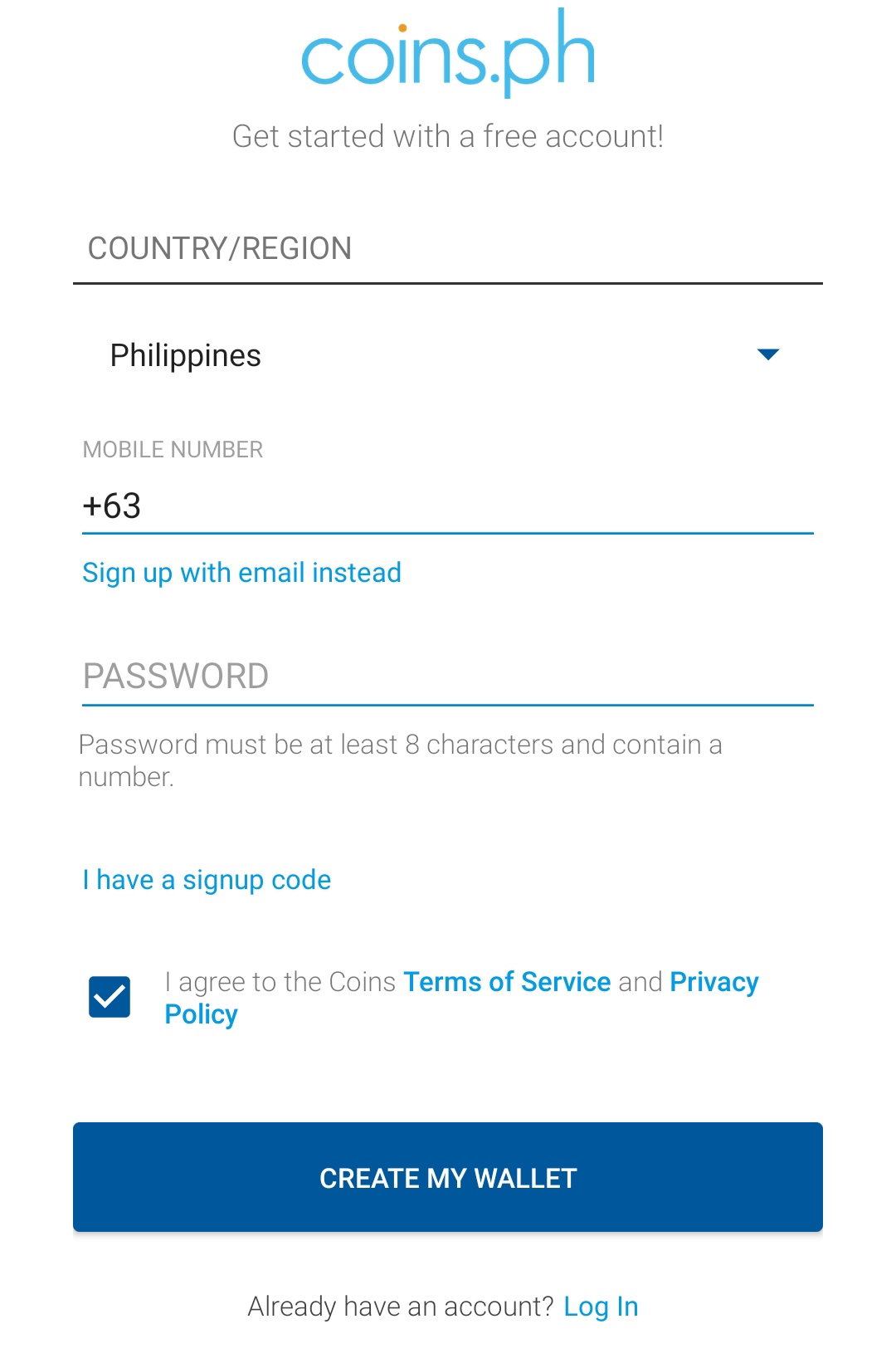Choose Sign up with email instead
The width and height of the screenshot is (896, 1363).
241,573
